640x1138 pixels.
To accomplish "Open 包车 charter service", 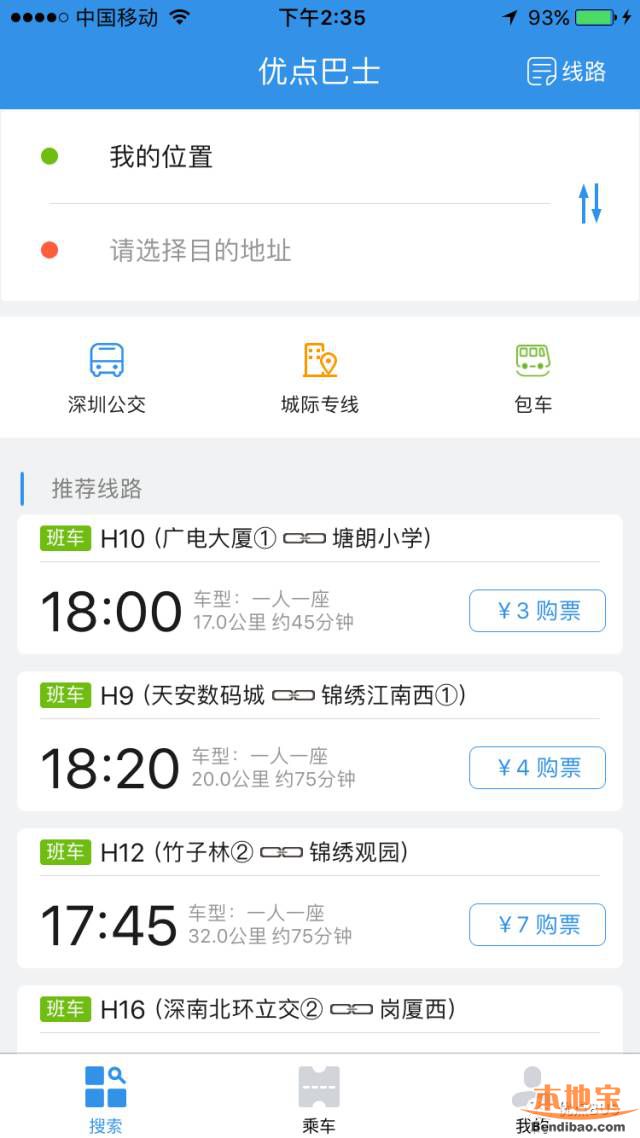I will tap(533, 379).
